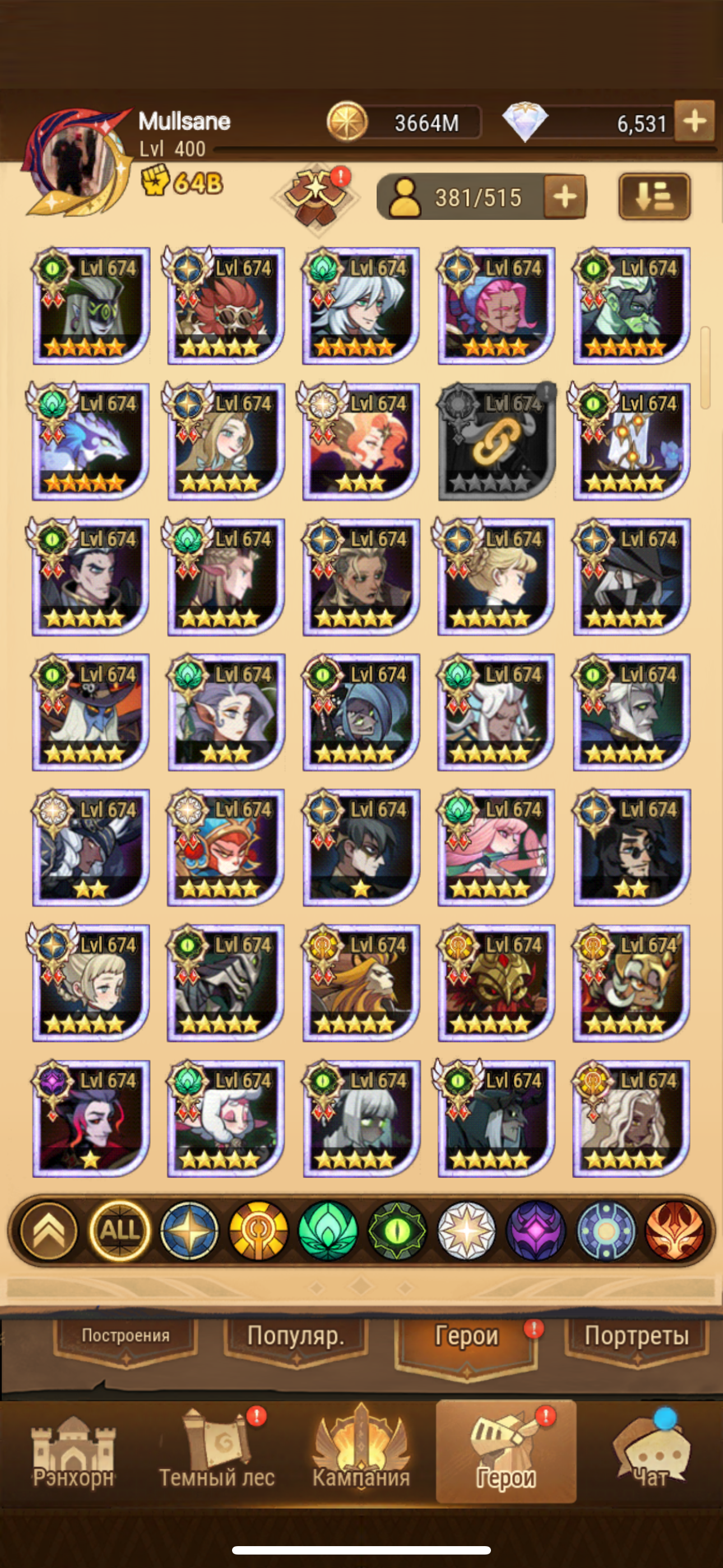
Task: Filter heroes by blue star faction
Action: [189, 1230]
